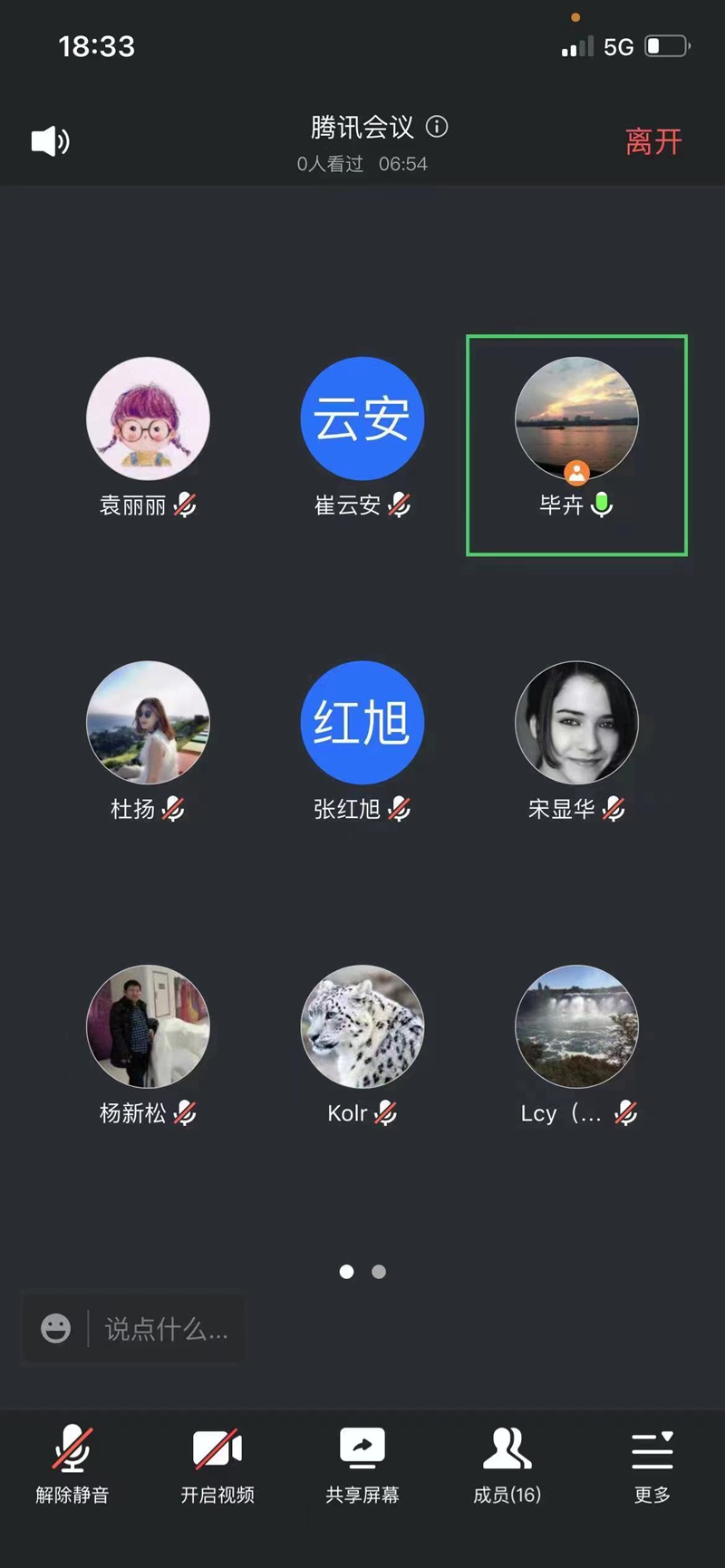The width and height of the screenshot is (725, 1568).
Task: Select participant 张红旭
Action: 362,723
